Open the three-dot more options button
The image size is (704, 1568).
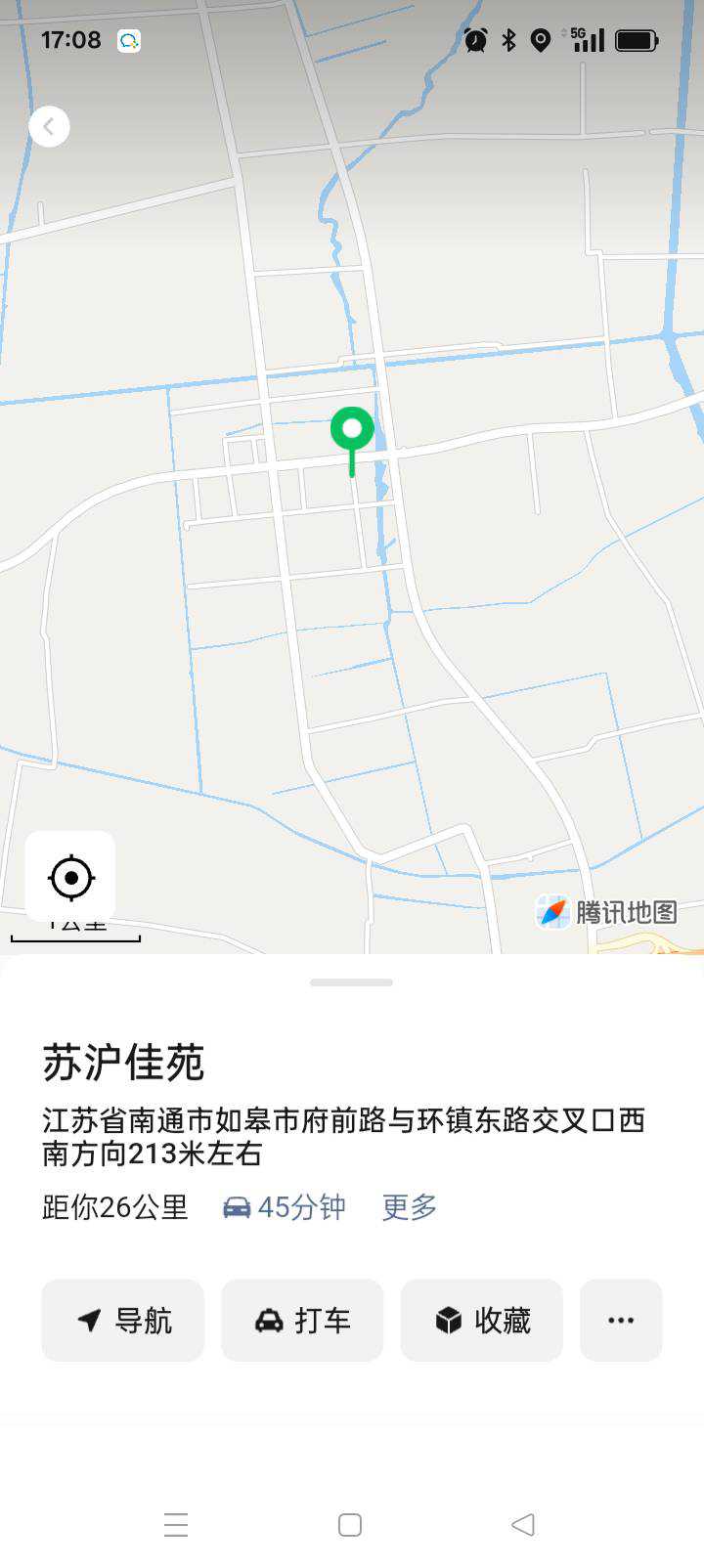pos(621,1321)
